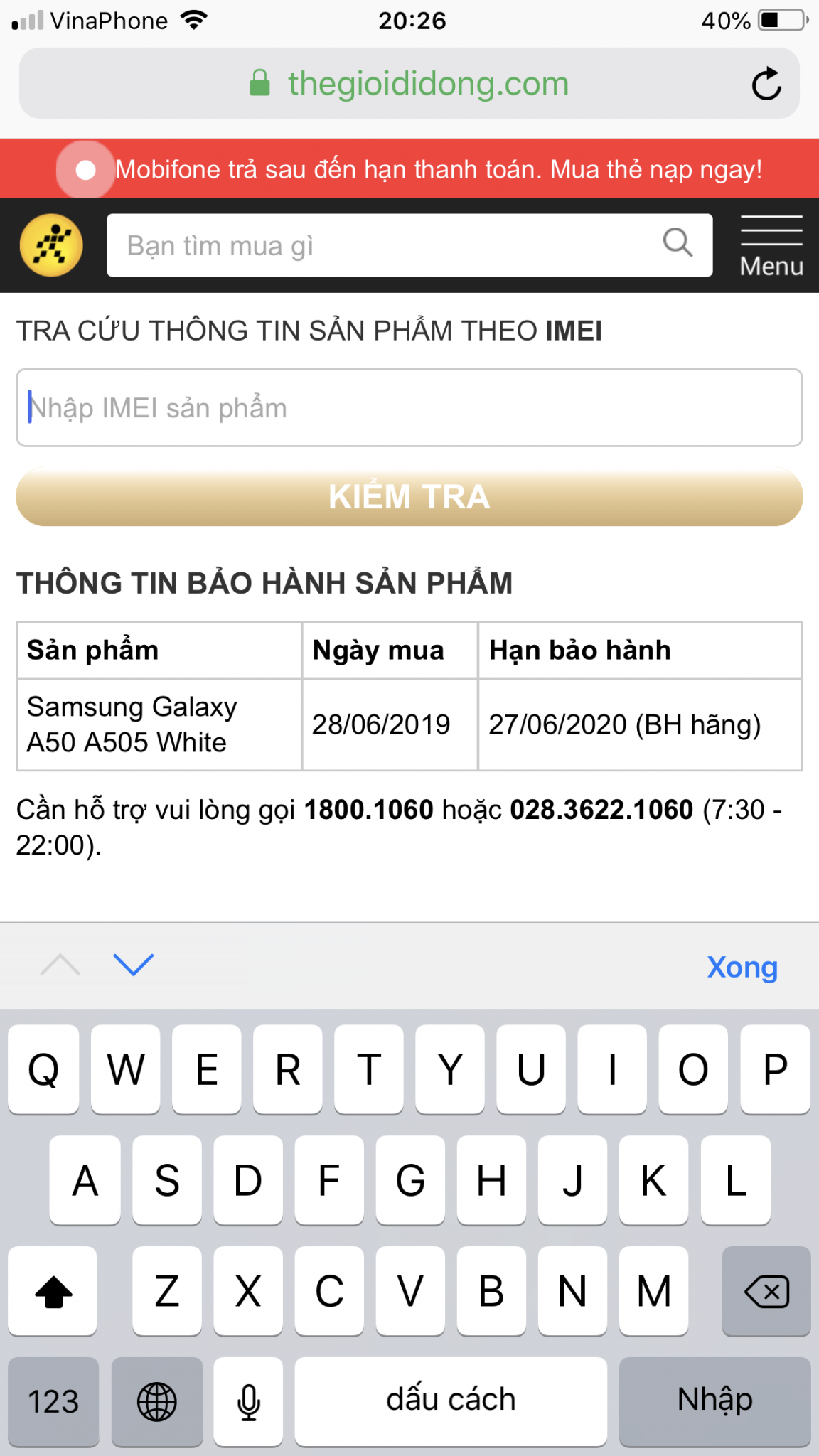Tap the keyboard's Nhập key

(x=714, y=1401)
